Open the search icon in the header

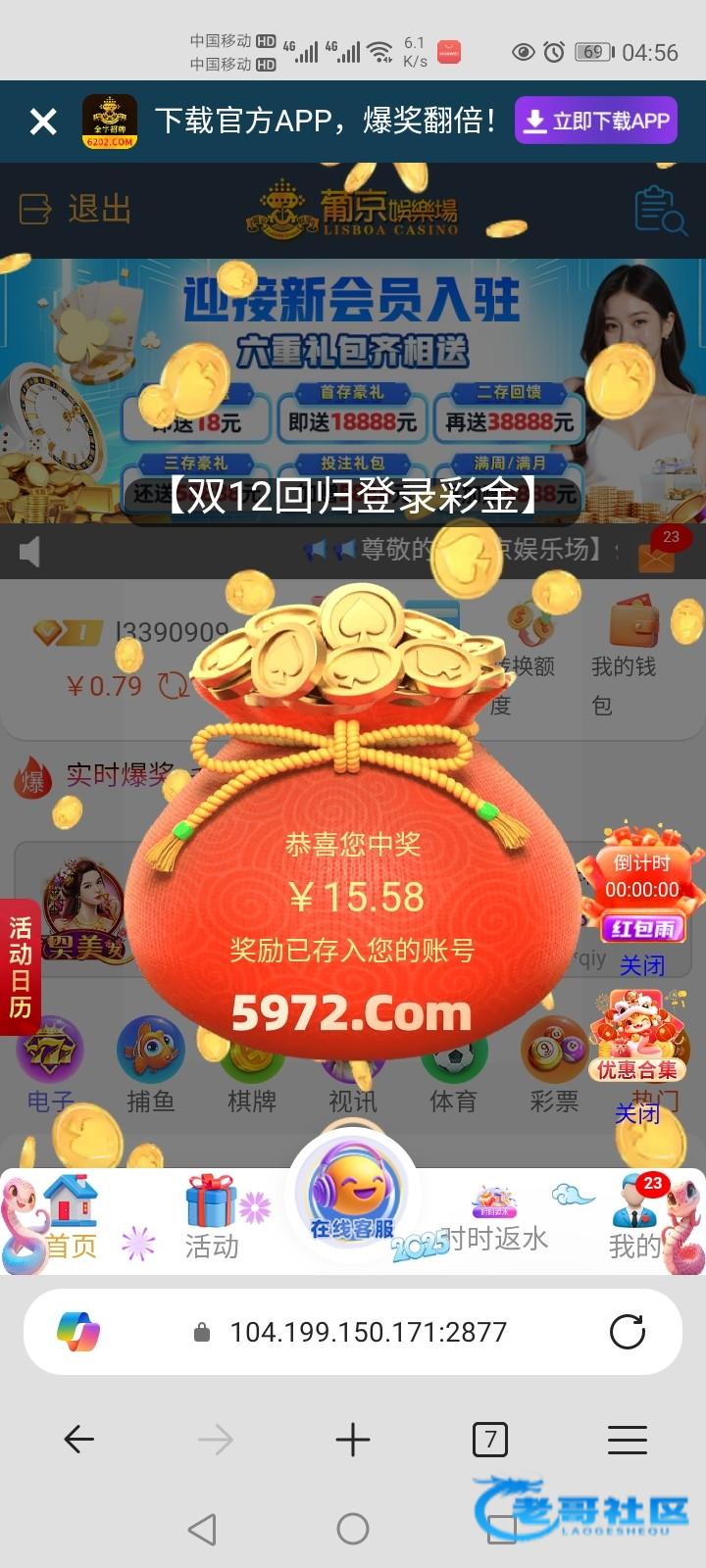click(659, 209)
